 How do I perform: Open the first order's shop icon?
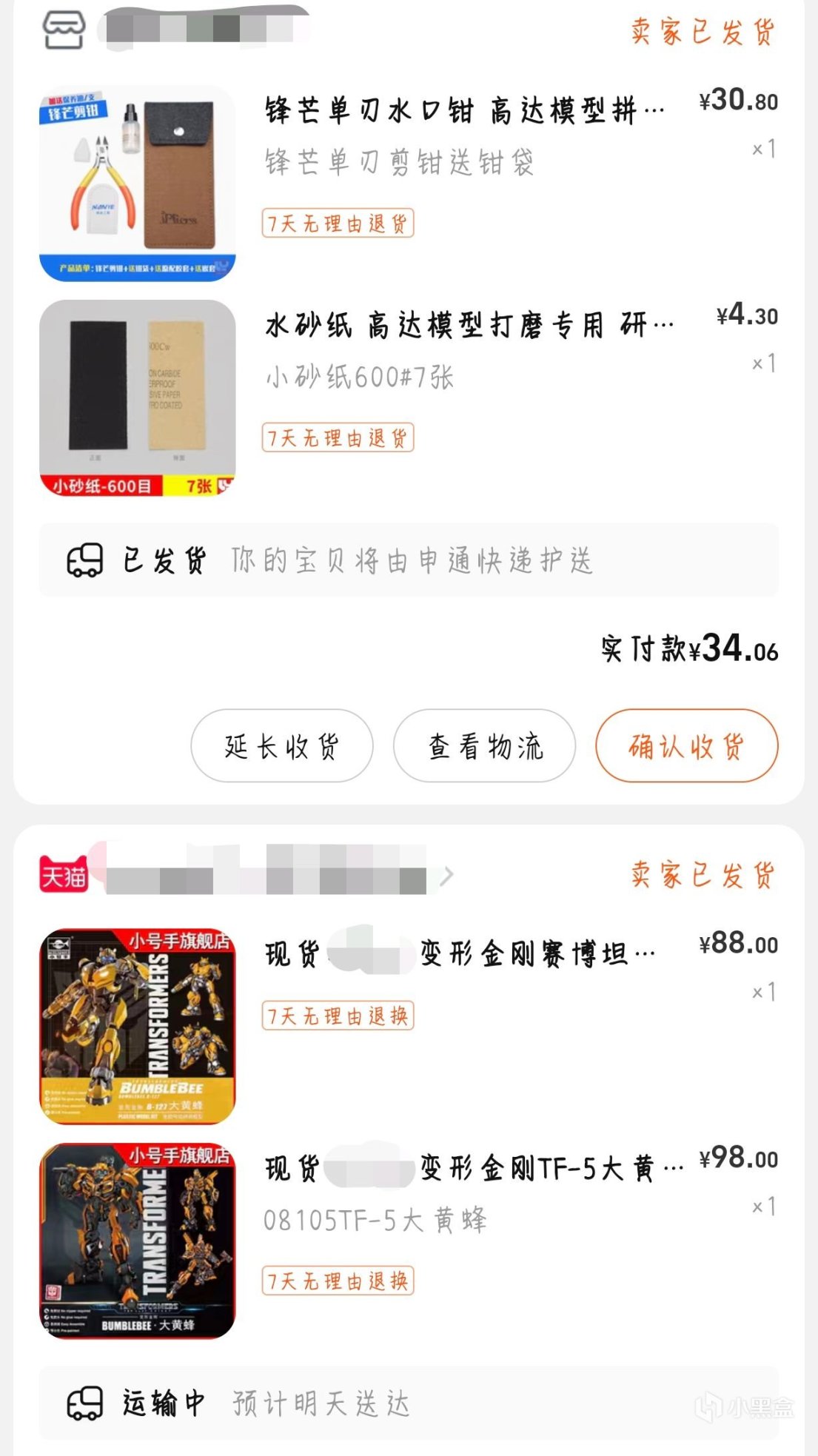pos(64,30)
